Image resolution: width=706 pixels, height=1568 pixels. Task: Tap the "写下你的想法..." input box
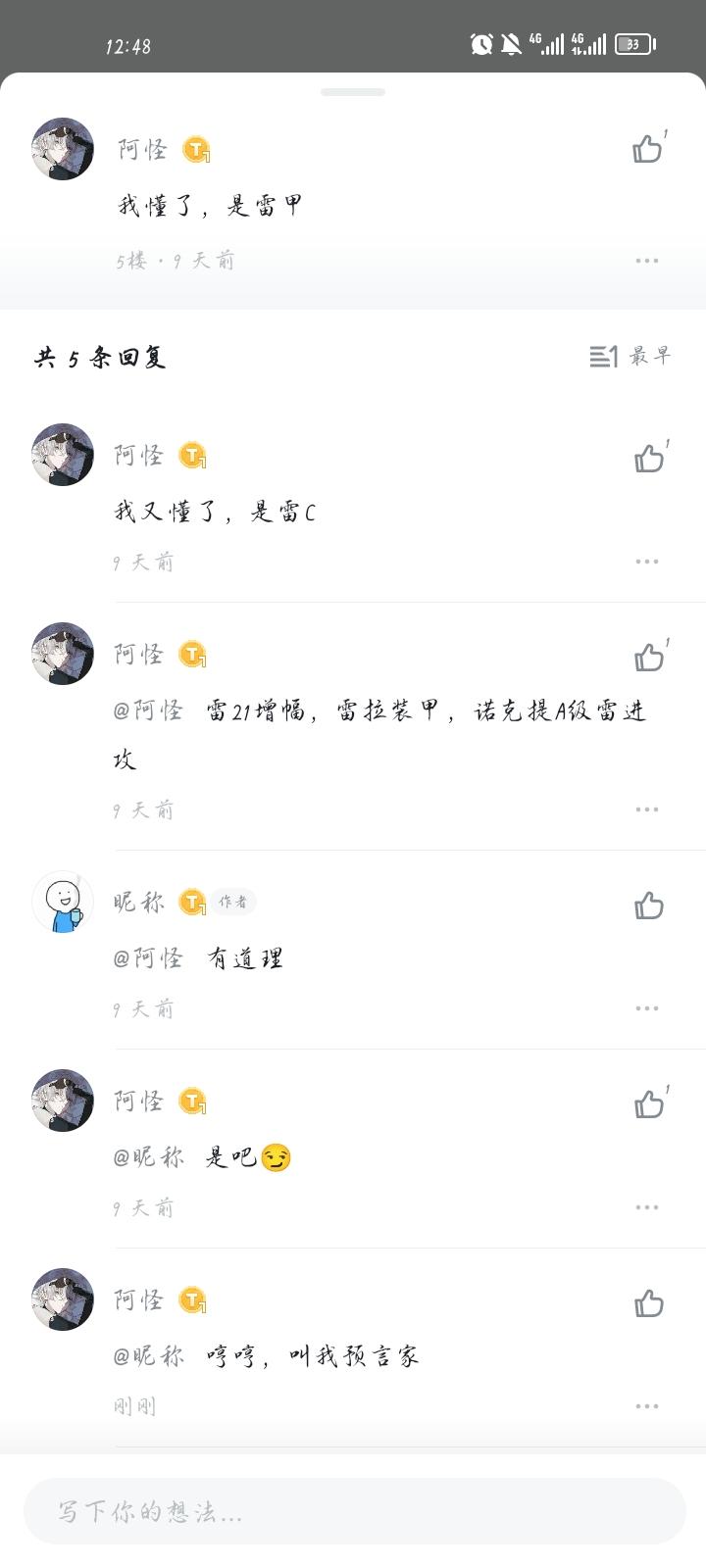point(353,1511)
